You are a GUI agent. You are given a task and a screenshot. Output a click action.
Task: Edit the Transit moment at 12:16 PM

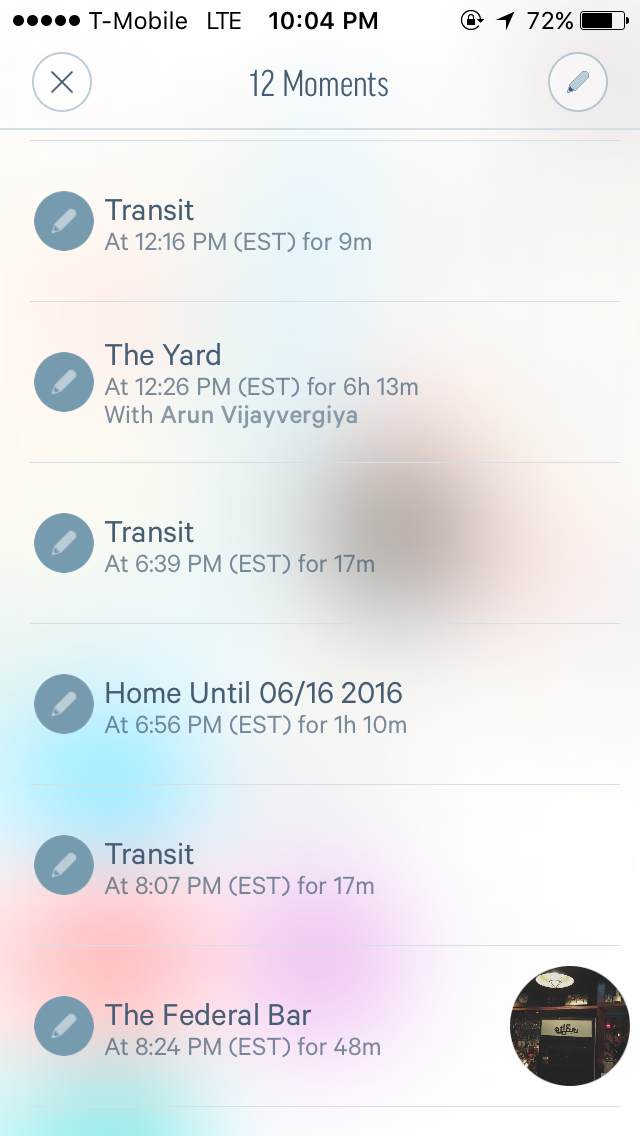64,221
